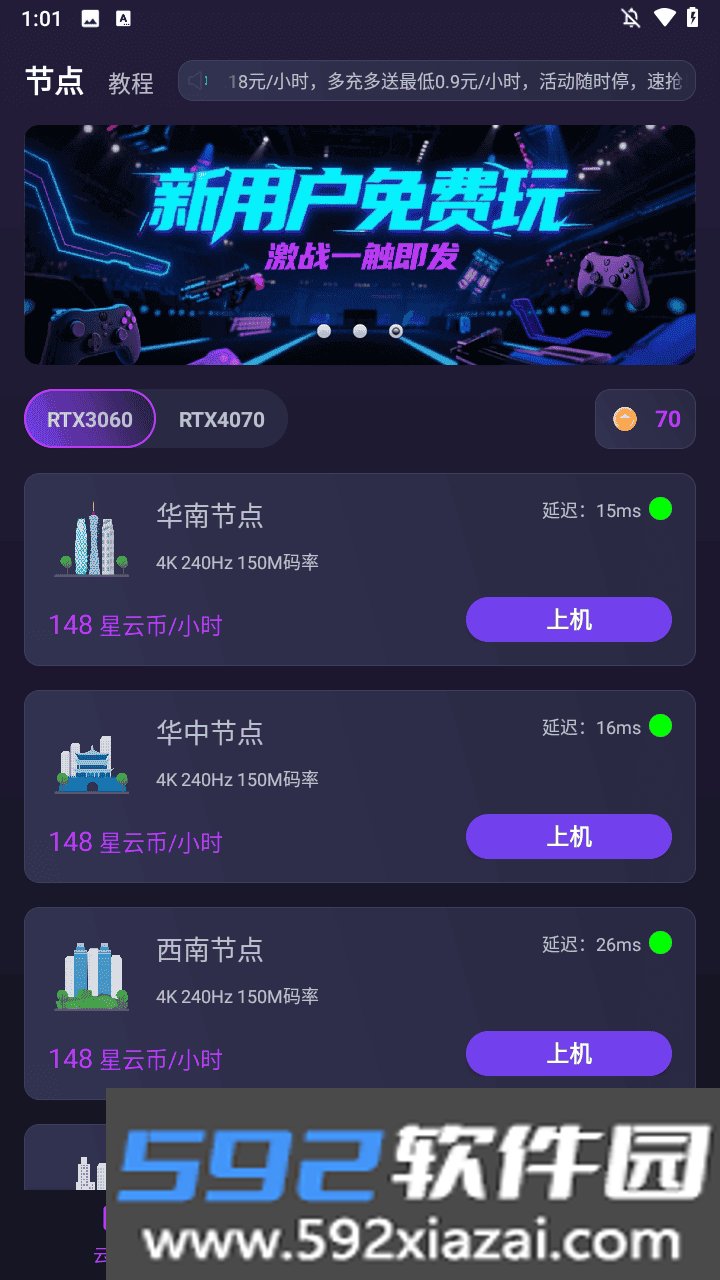Start a session on 华中节点

point(569,836)
